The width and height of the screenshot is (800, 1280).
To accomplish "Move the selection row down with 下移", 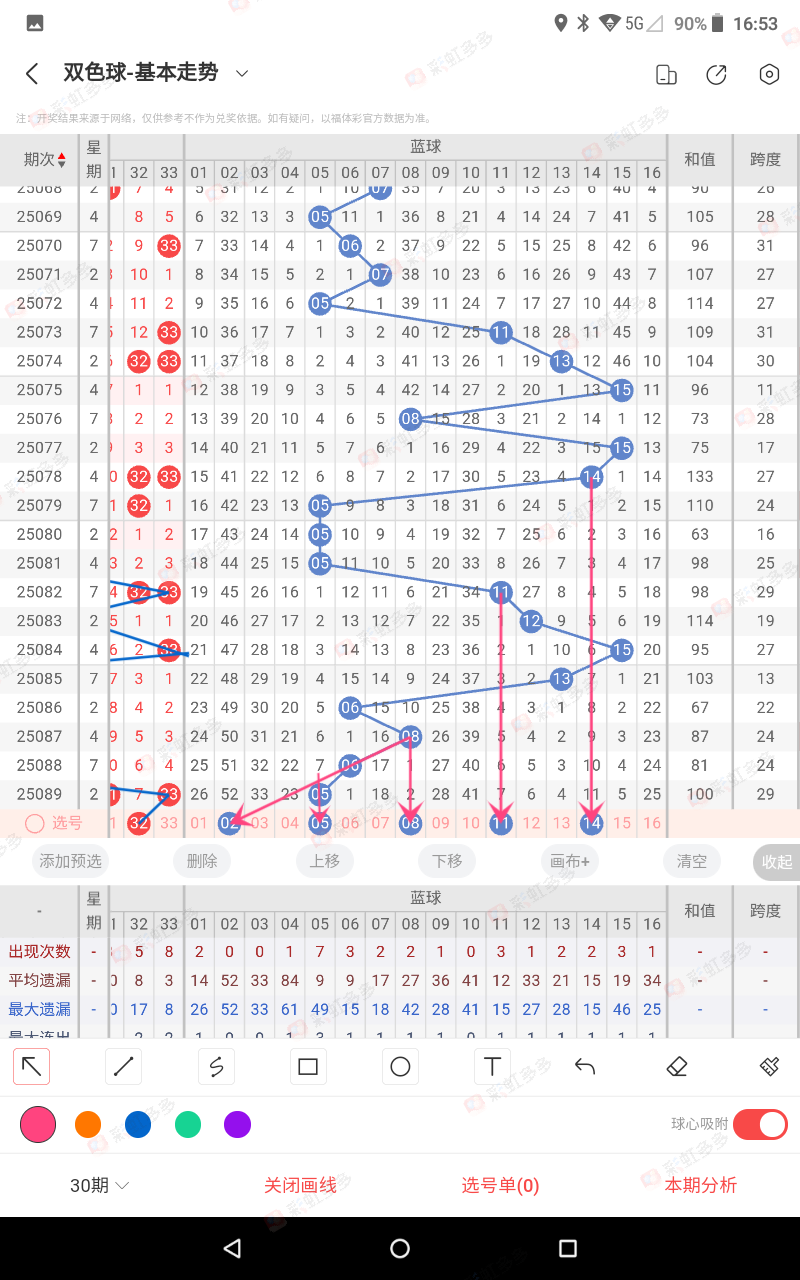I will pos(446,861).
